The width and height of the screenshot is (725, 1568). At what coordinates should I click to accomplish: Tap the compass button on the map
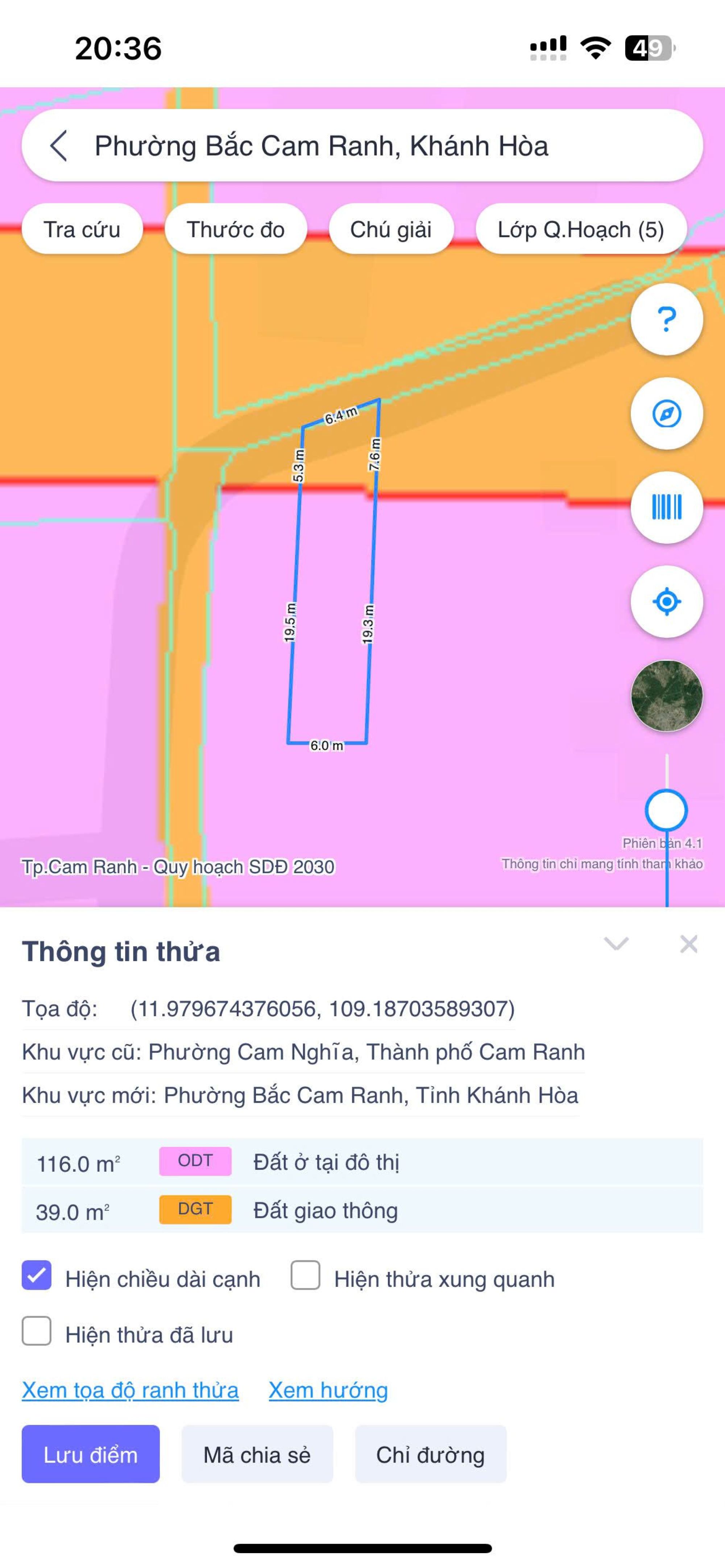[667, 414]
